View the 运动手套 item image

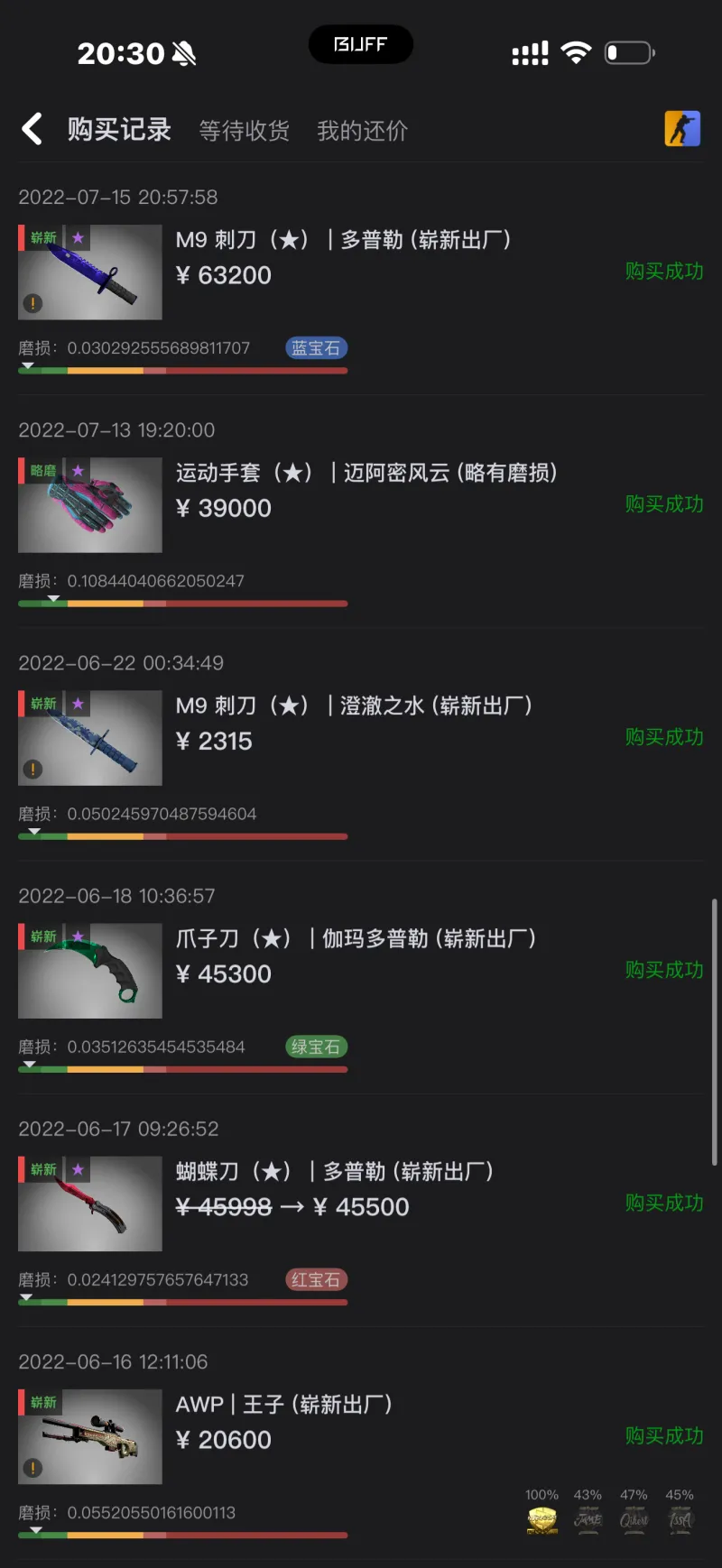pos(90,505)
